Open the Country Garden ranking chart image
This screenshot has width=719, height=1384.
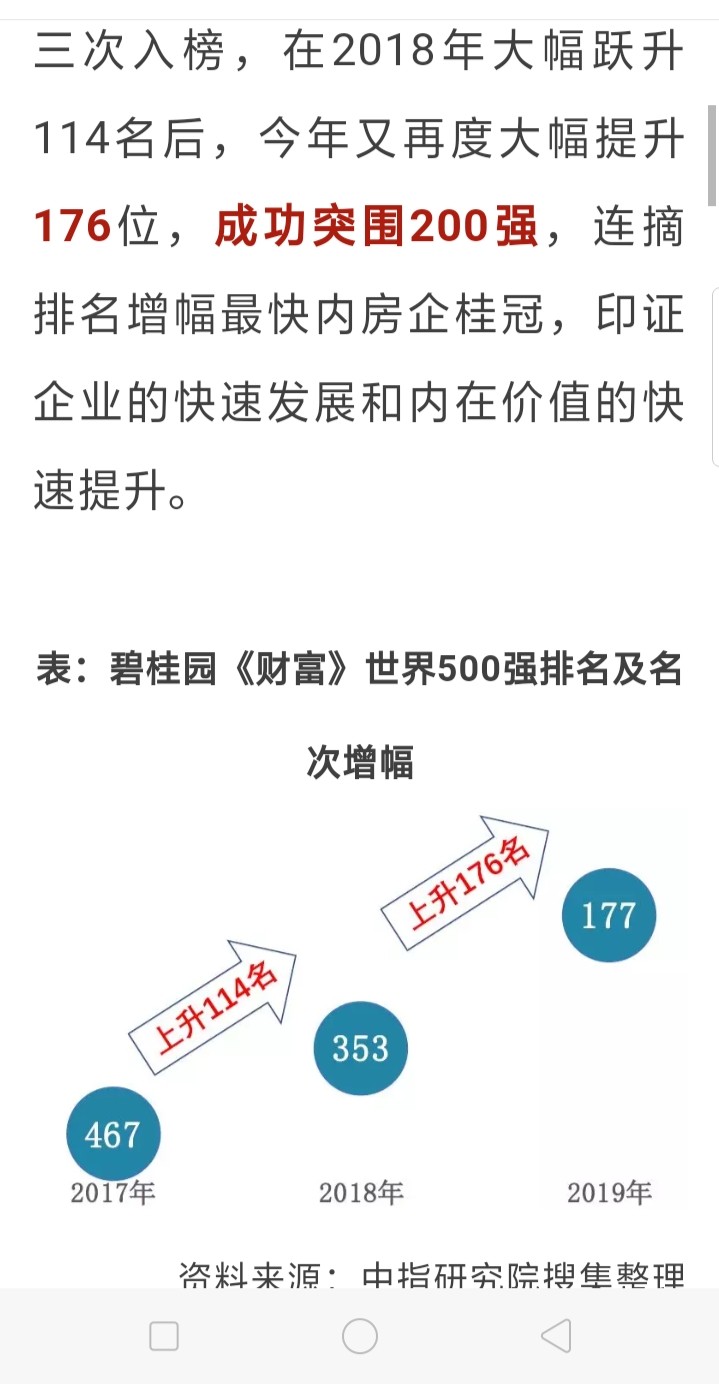tap(360, 1010)
